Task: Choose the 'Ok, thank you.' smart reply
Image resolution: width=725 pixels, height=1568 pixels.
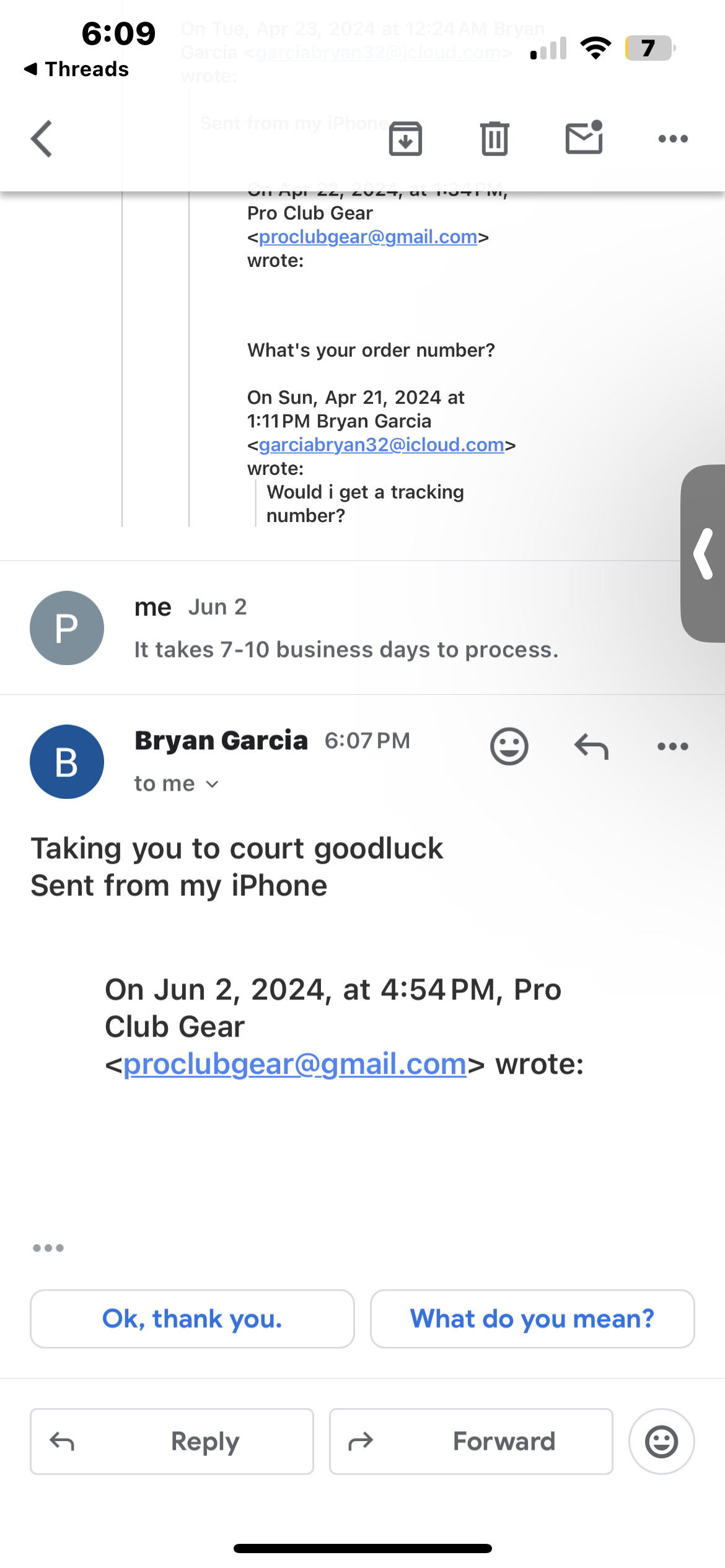Action: click(x=192, y=1318)
